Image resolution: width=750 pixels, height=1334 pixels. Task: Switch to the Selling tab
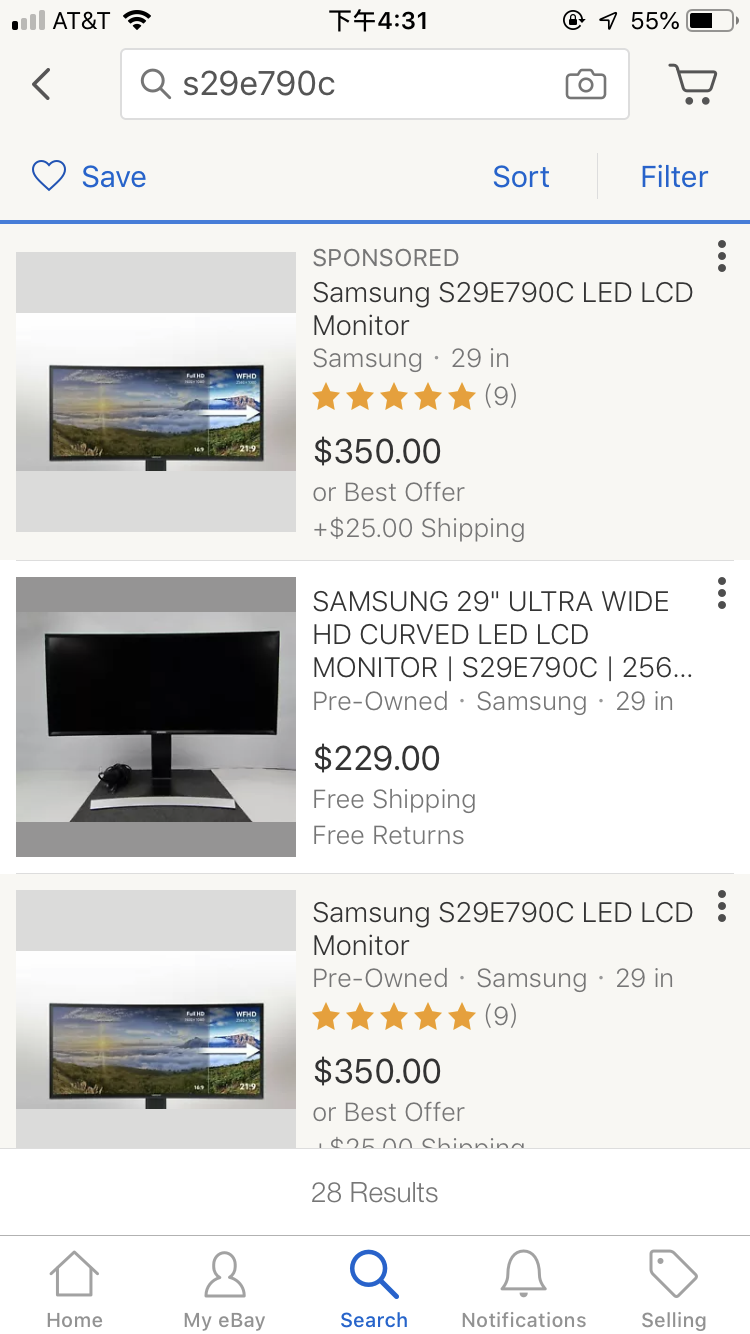673,1290
